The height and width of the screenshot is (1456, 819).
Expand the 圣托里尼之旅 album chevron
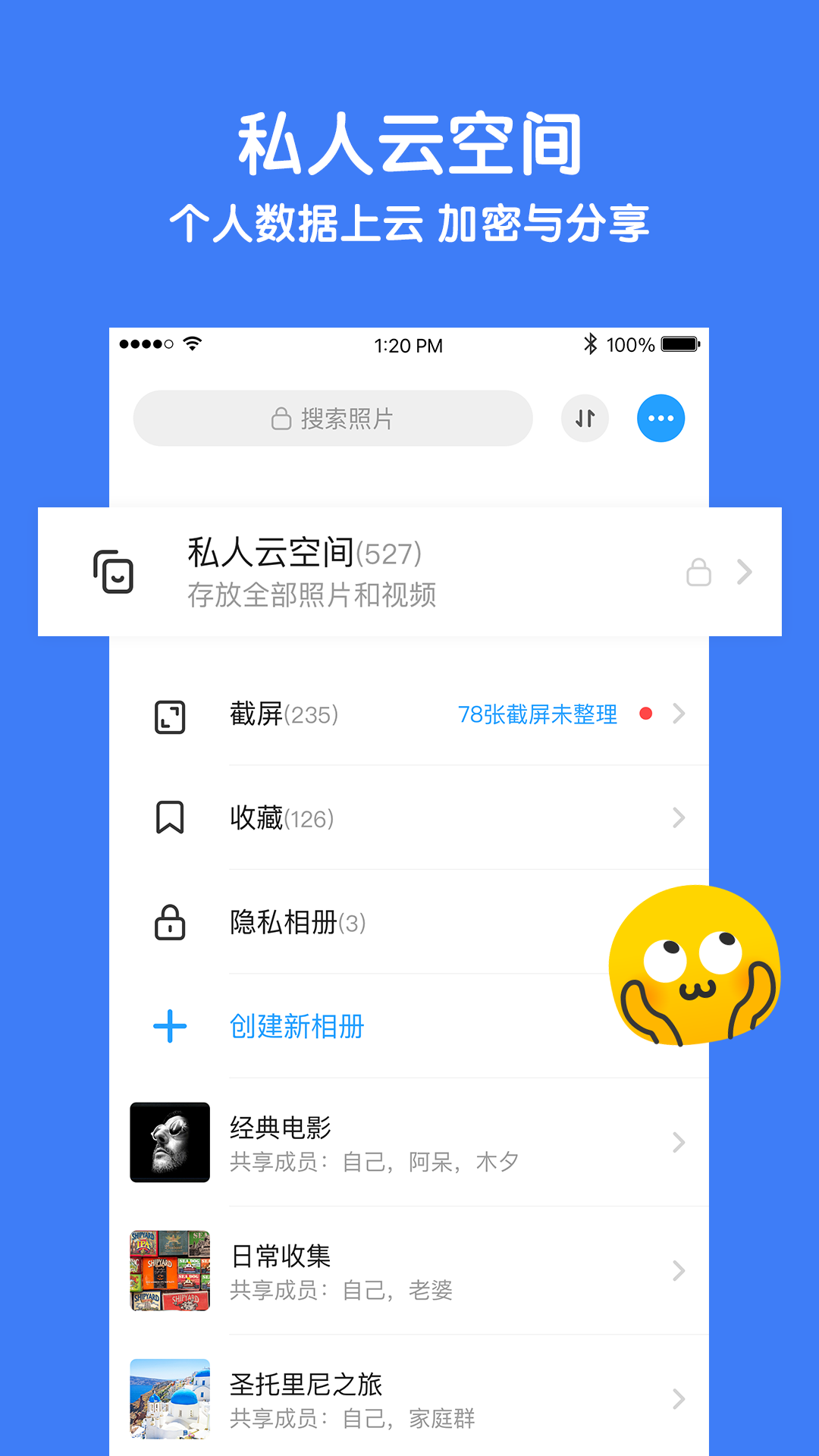coord(677,1401)
